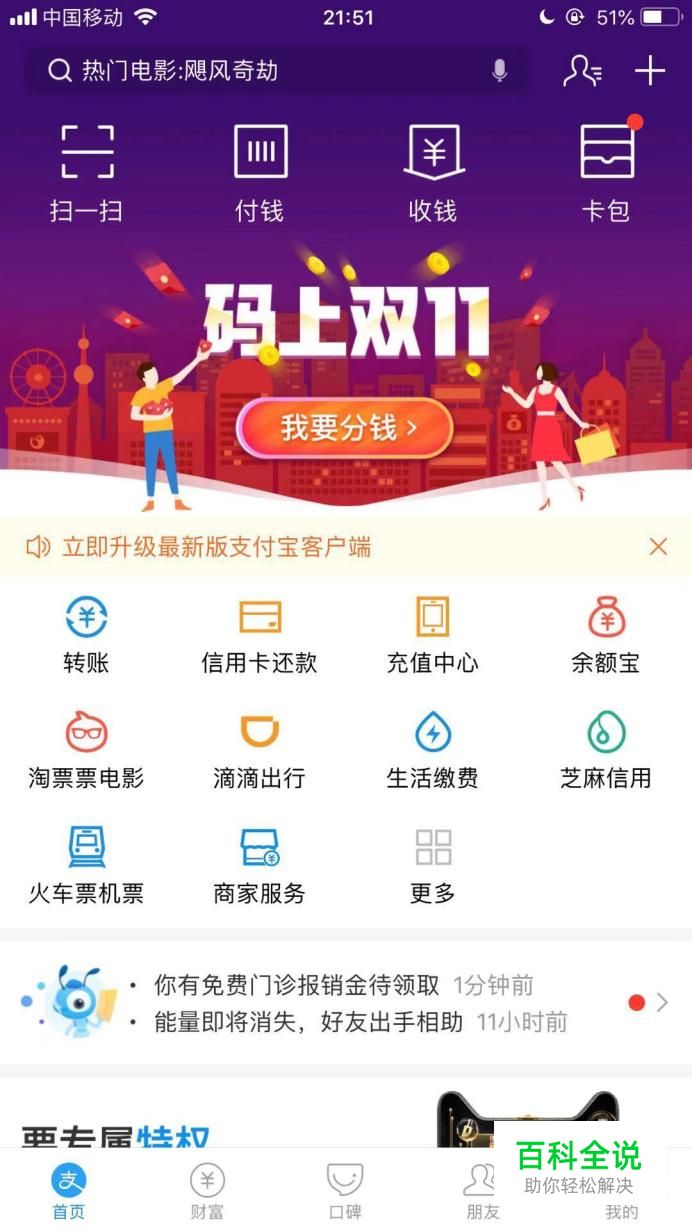Open the contacts icon in top bar

coord(582,71)
